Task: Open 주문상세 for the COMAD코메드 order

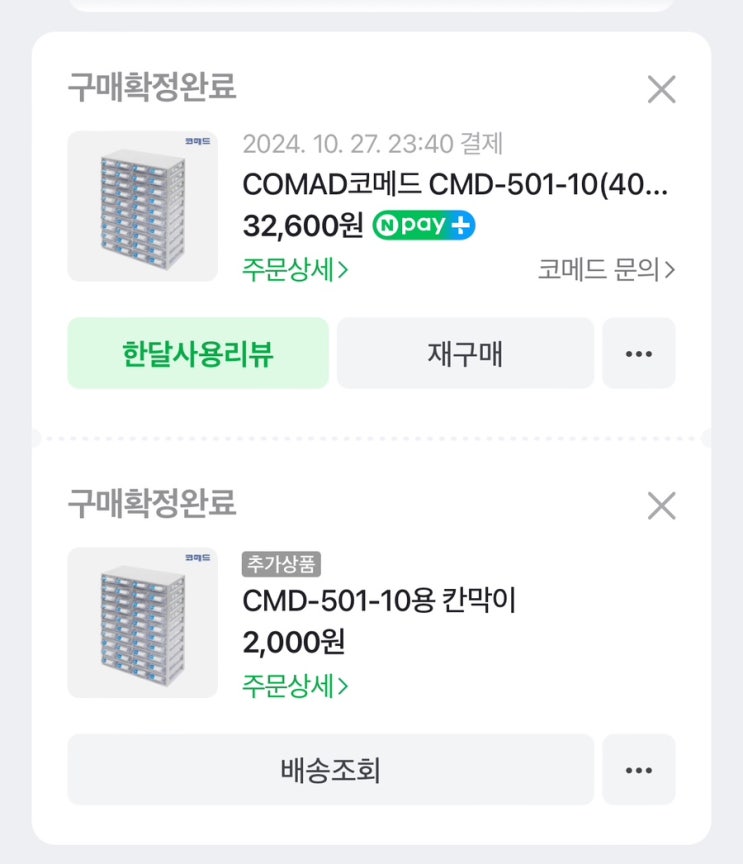Action: coord(295,270)
